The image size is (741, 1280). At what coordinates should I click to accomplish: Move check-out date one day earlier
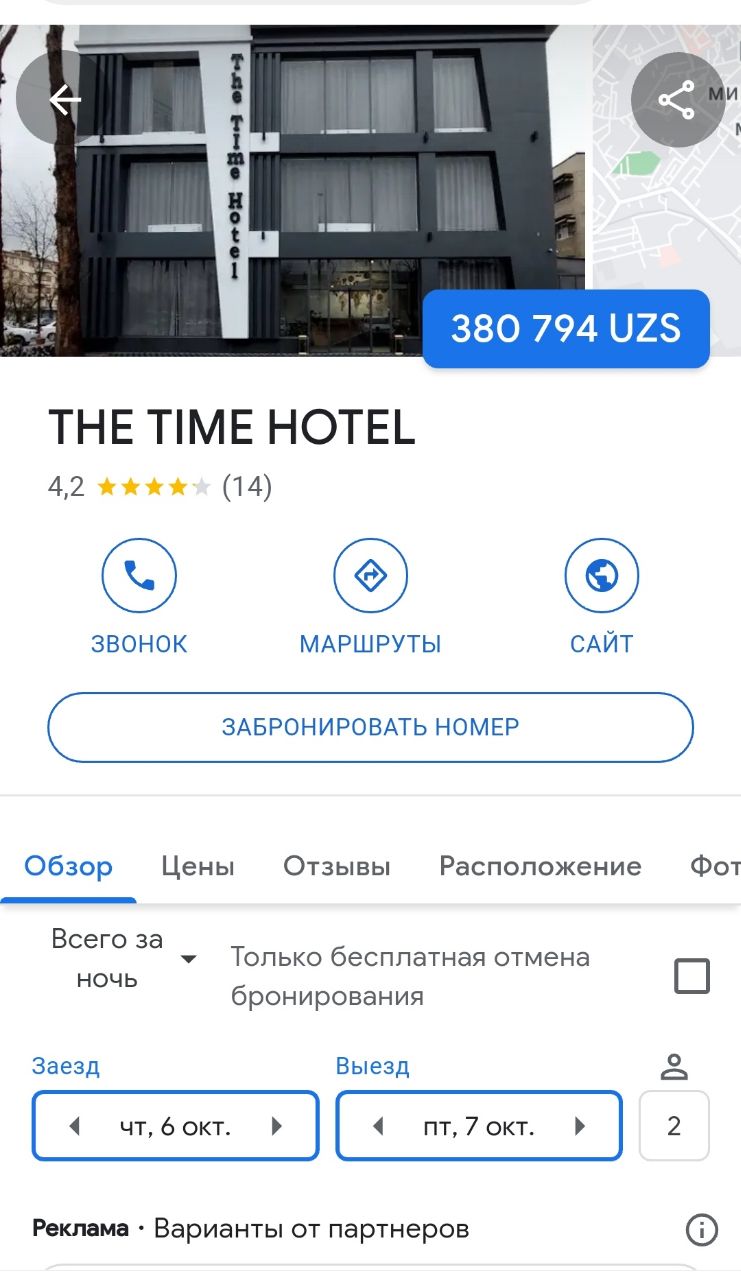pyautogui.click(x=378, y=1127)
